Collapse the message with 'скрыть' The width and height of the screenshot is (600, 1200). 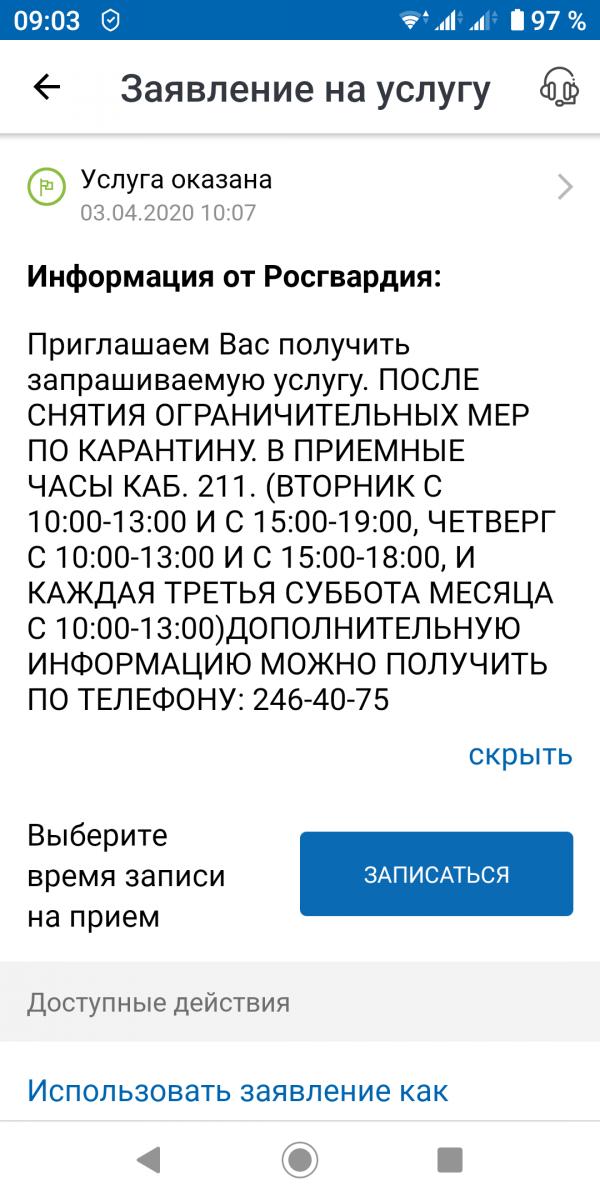[520, 754]
